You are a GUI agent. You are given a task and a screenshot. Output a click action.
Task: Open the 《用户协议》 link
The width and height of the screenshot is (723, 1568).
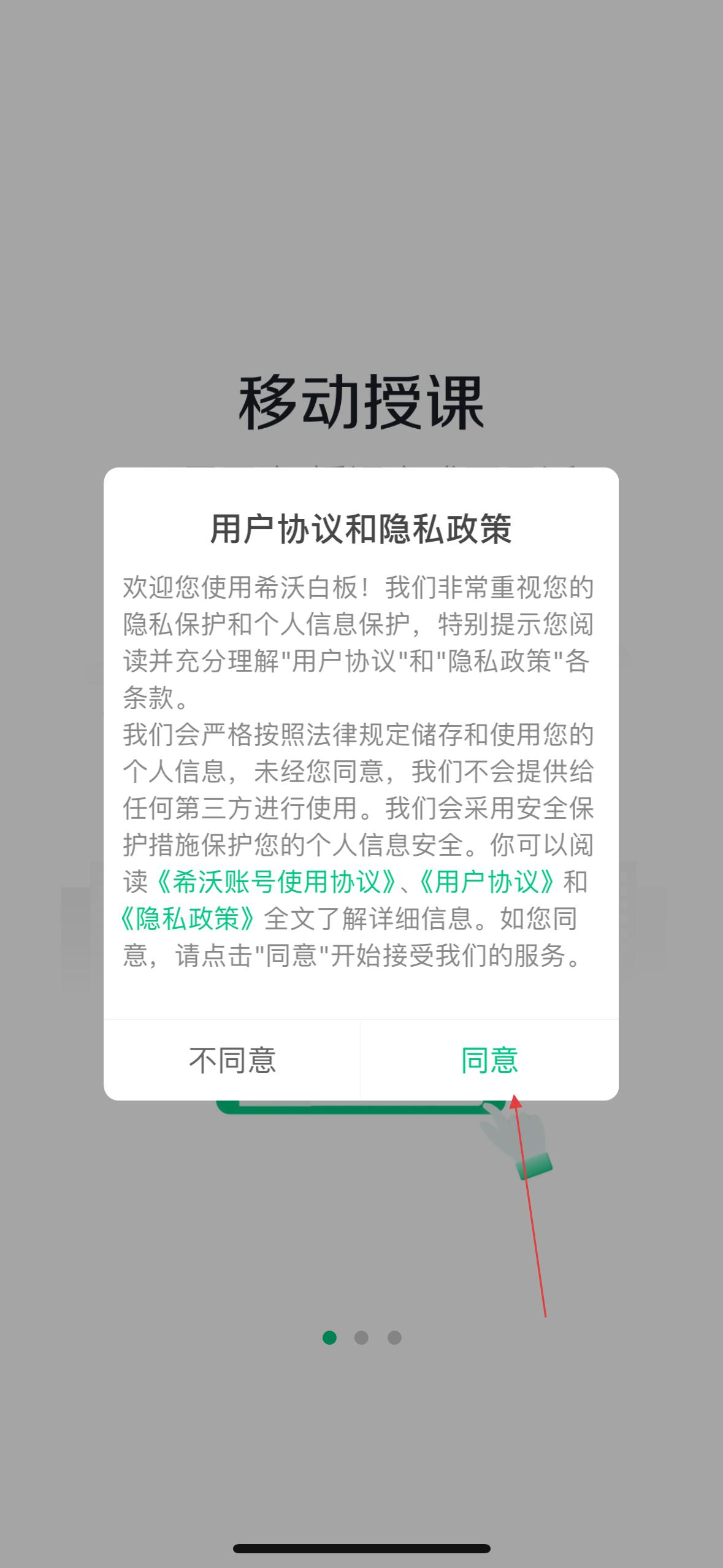click(488, 882)
